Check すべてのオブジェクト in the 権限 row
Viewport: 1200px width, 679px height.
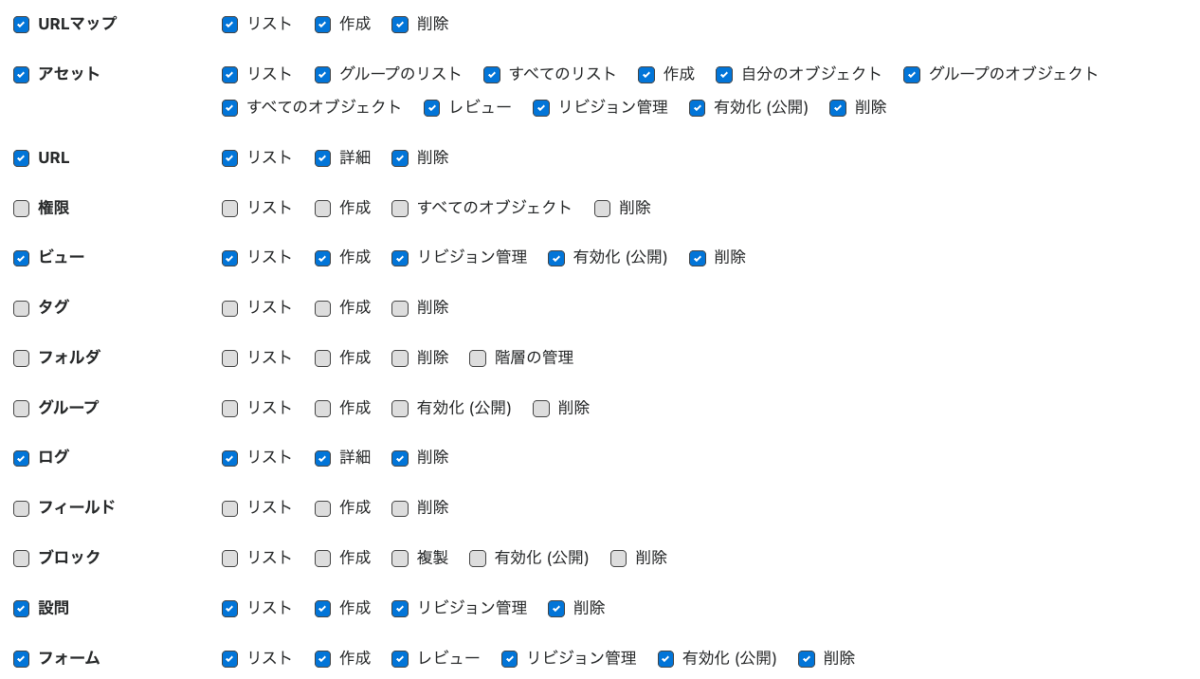(x=400, y=208)
